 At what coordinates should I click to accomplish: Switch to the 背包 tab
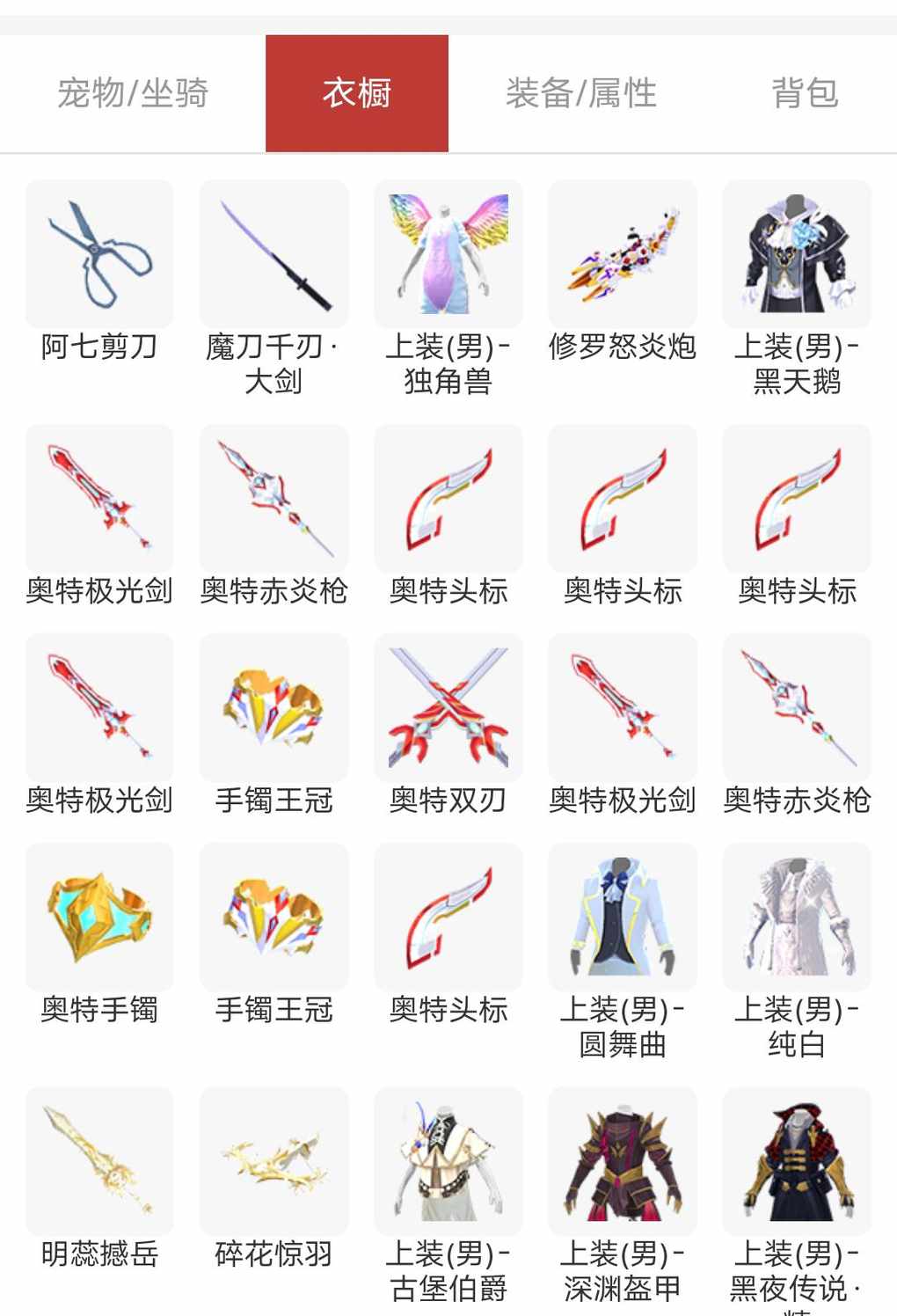(805, 93)
